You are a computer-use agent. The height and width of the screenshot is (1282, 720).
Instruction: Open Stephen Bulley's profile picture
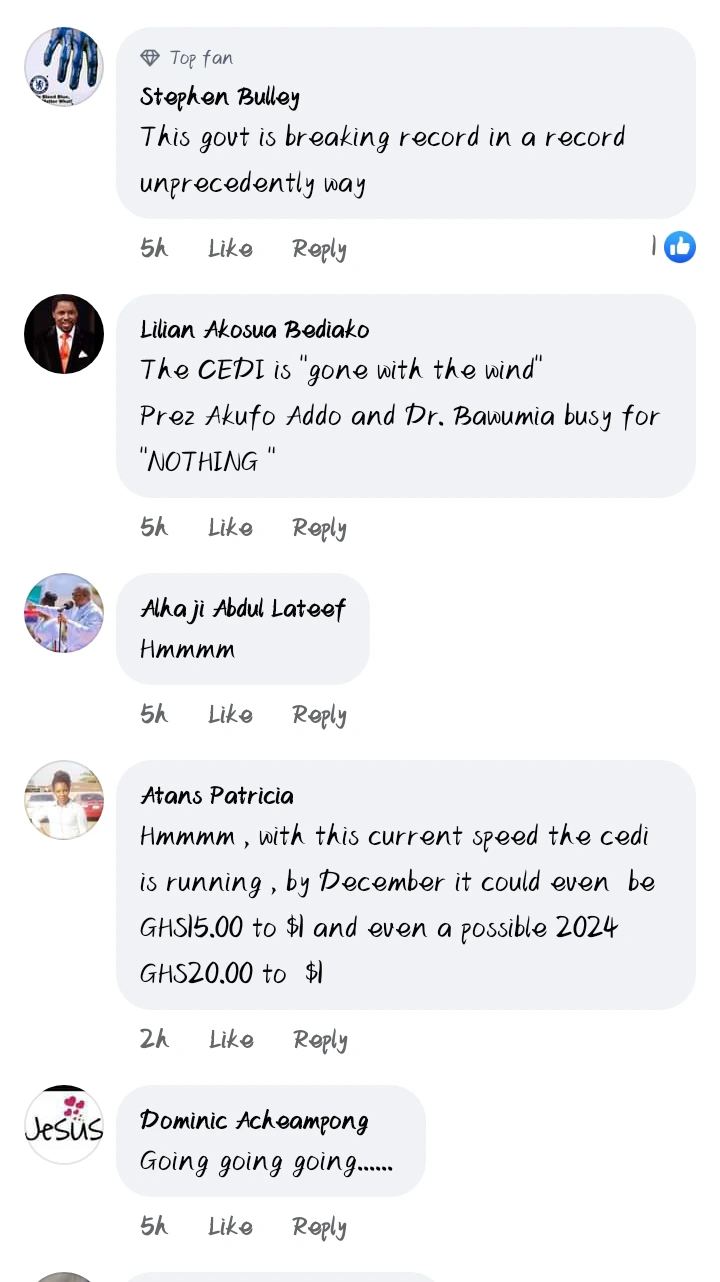[x=64, y=67]
